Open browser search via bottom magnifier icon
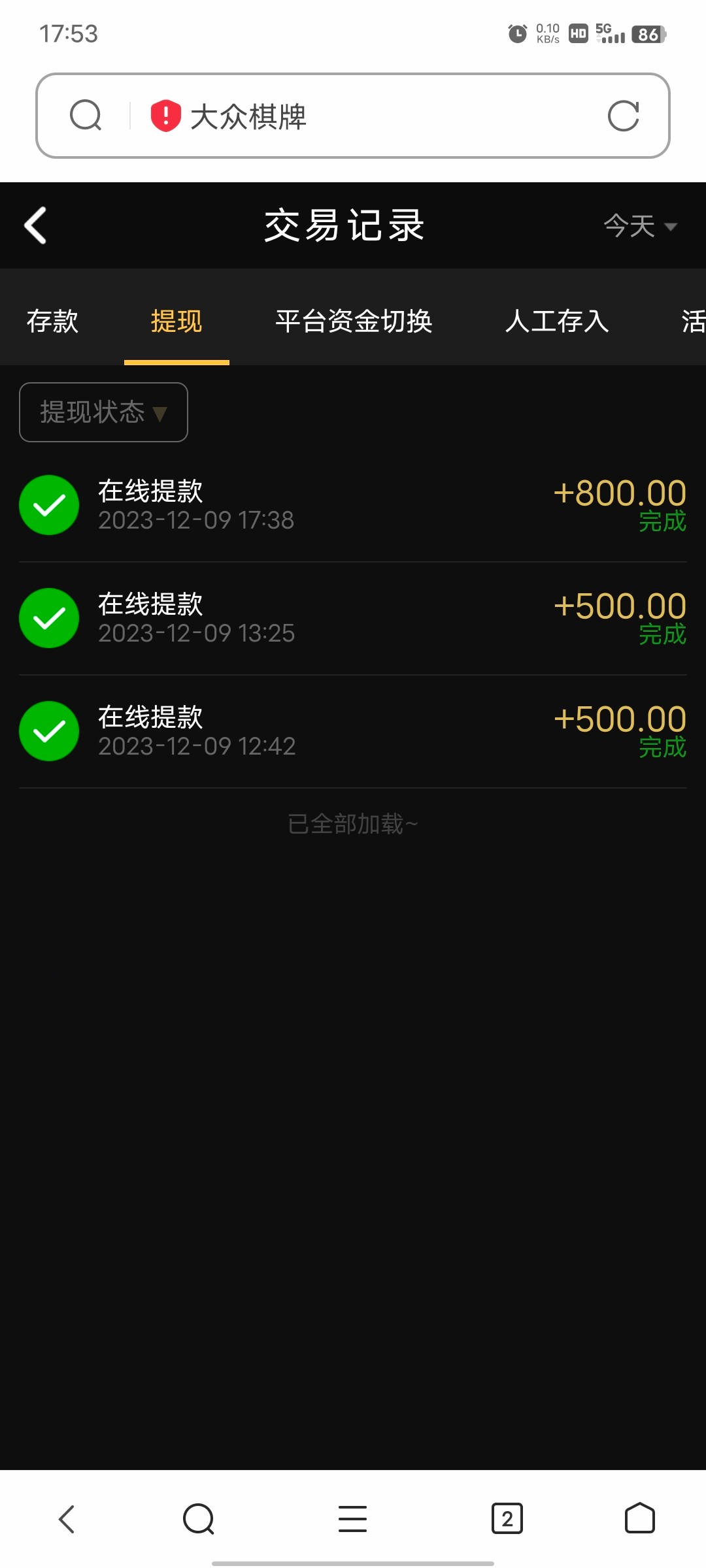 pos(197,1518)
